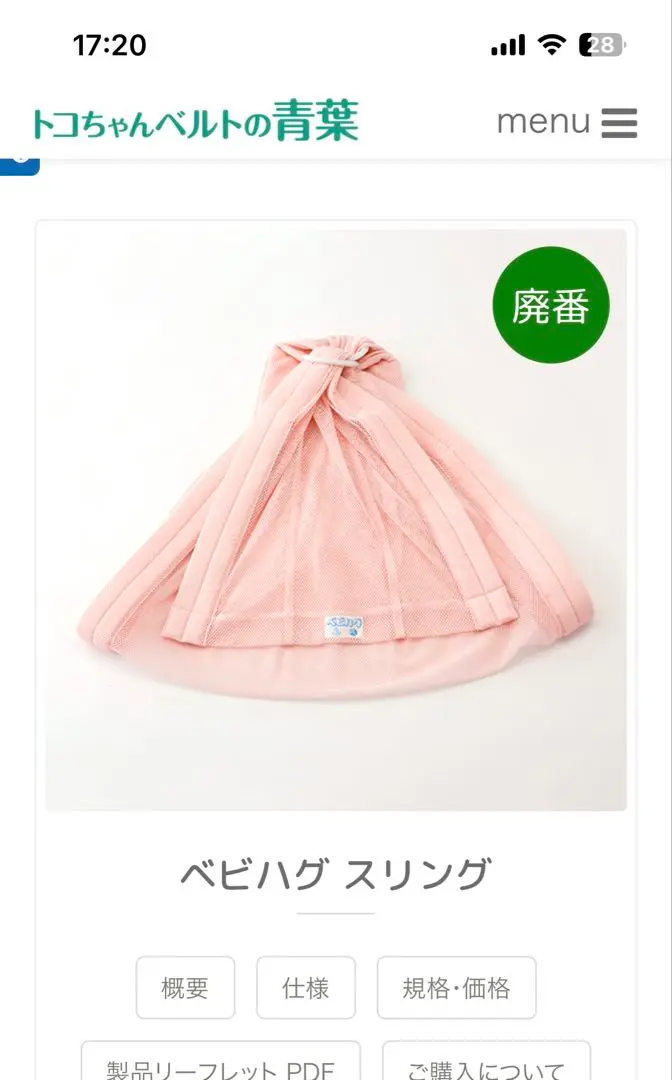The width and height of the screenshot is (672, 1080).
Task: Tap the blue tab at left edge
Action: [x=19, y=165]
